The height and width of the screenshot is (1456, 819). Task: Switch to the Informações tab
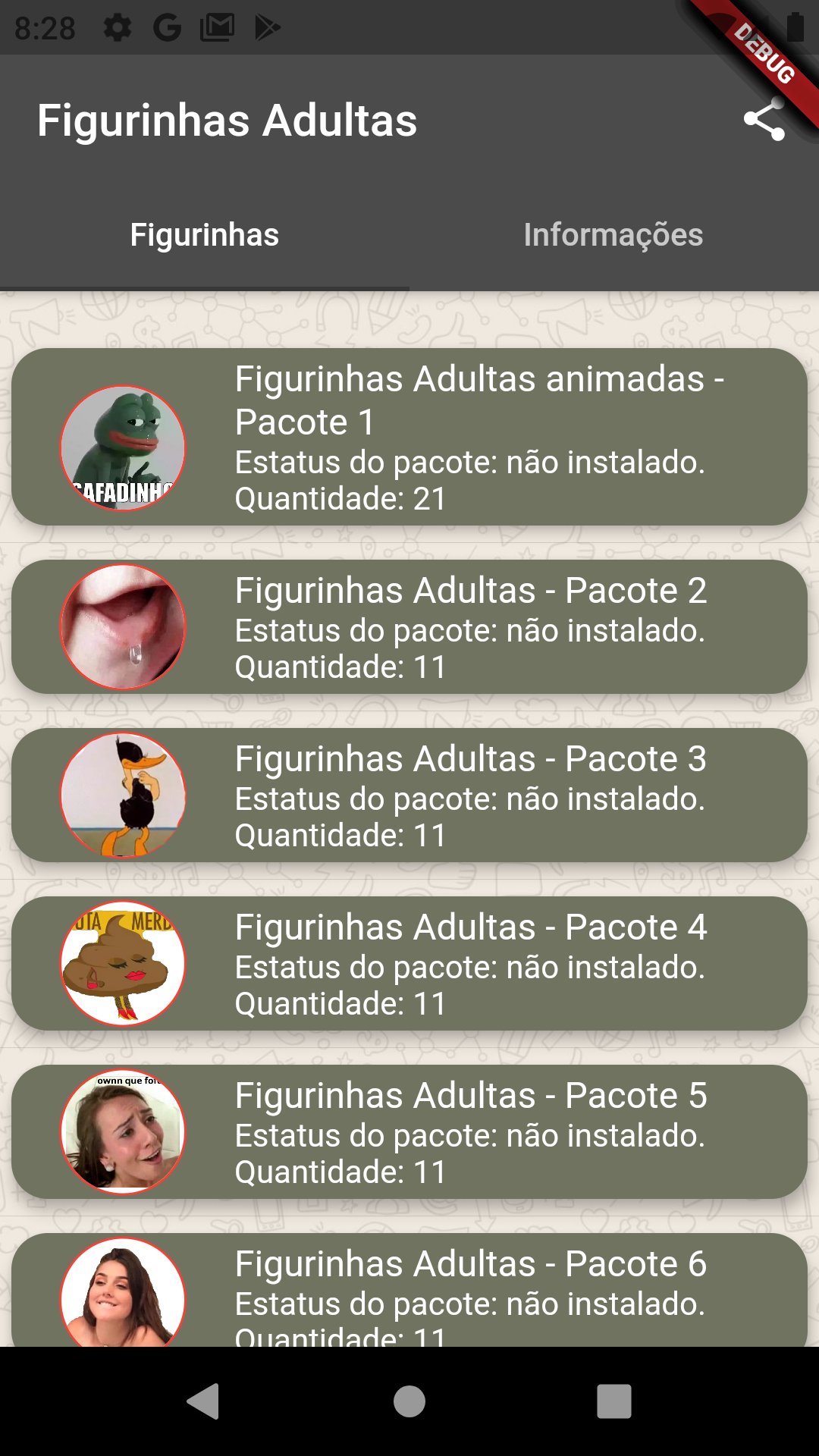tap(613, 235)
